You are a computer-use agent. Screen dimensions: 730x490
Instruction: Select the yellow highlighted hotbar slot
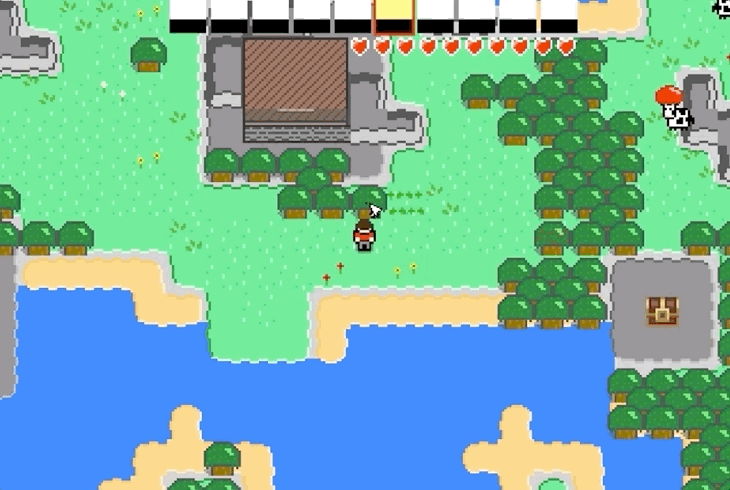point(394,16)
